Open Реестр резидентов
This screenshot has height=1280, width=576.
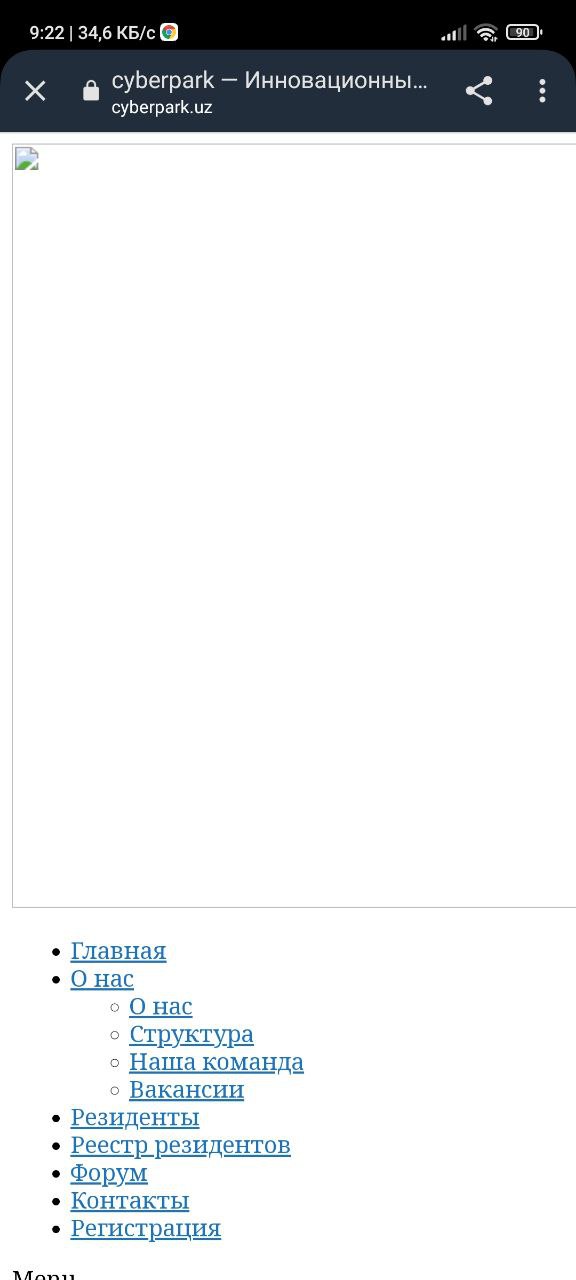(x=180, y=1145)
